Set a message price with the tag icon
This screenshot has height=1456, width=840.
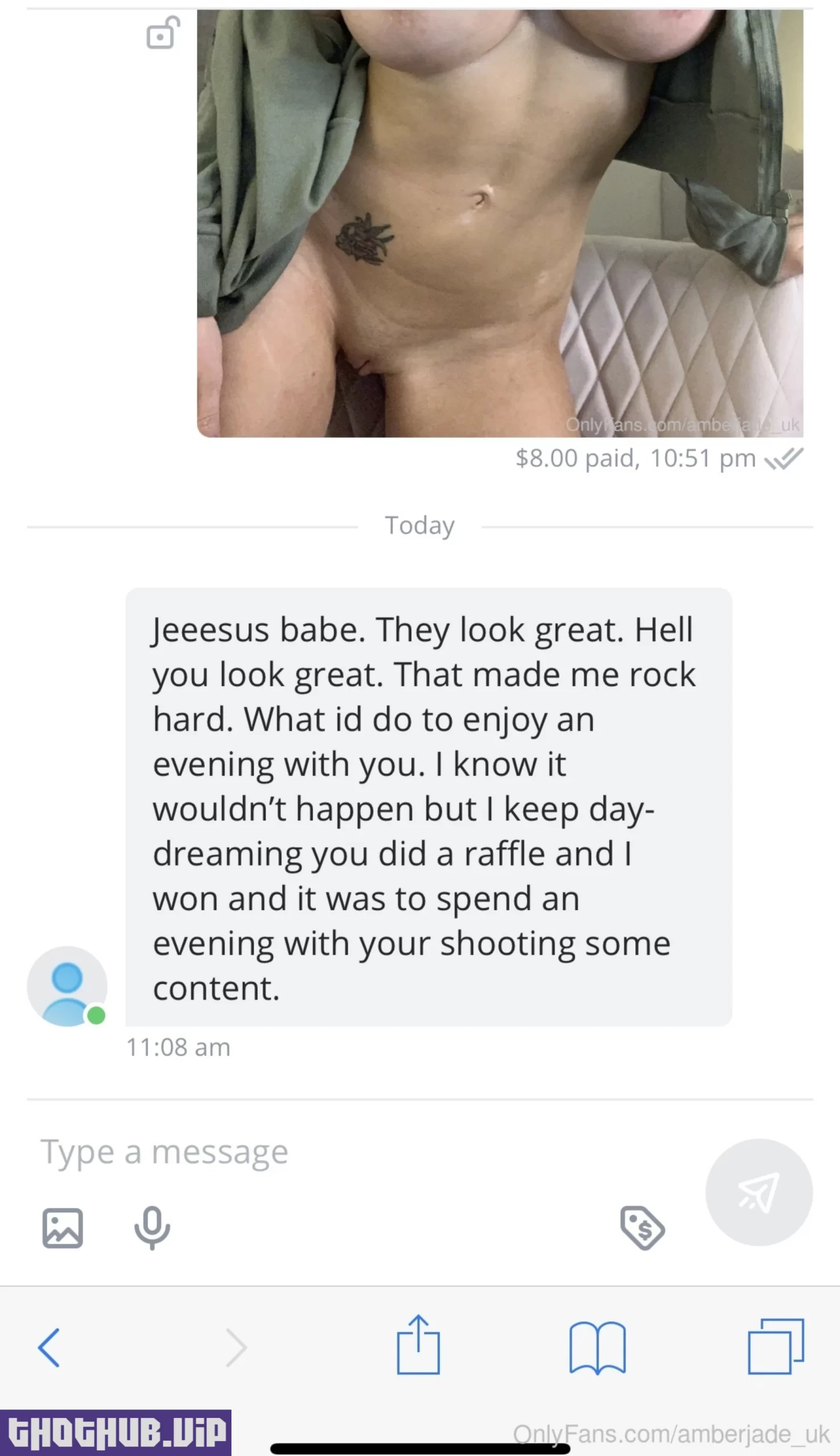tap(642, 1227)
